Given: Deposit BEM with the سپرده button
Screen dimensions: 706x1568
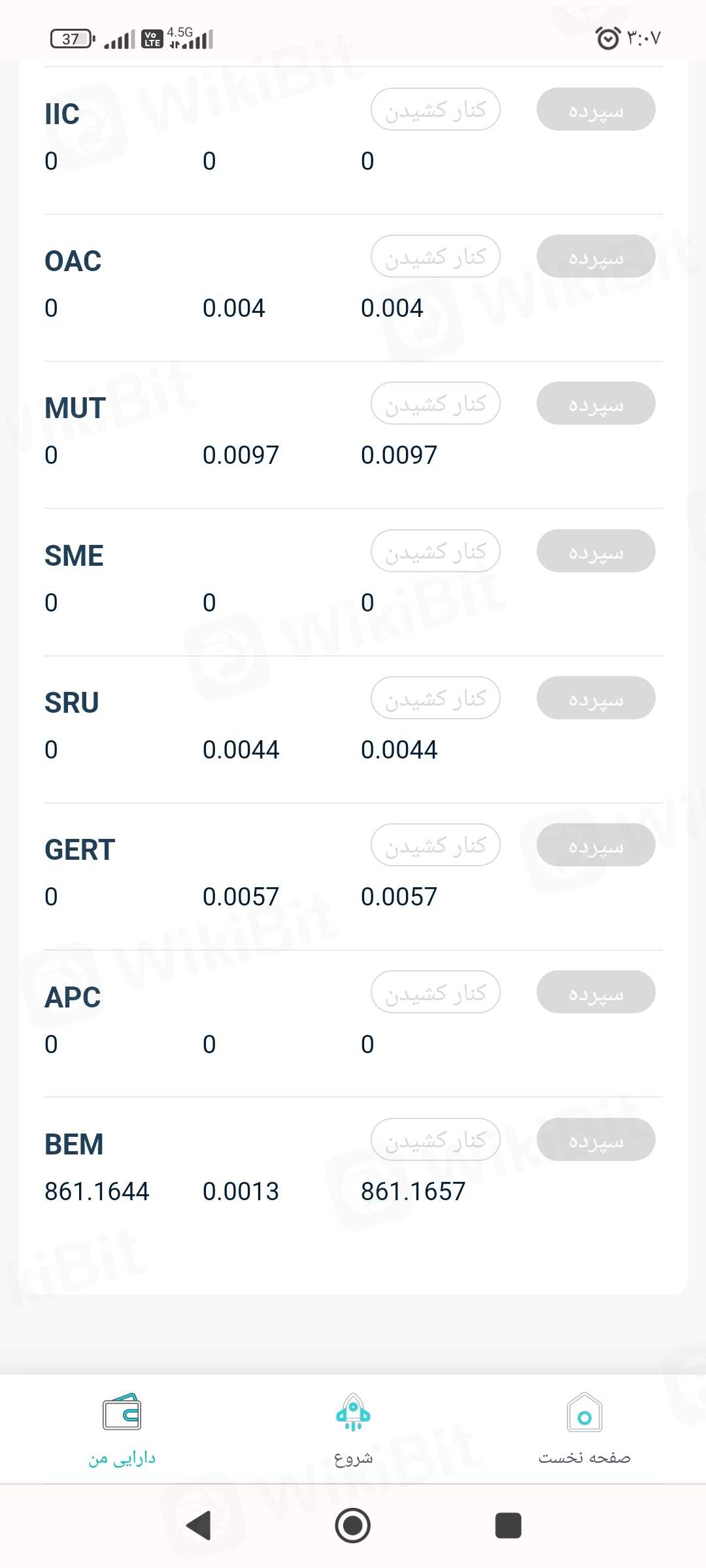Looking at the screenshot, I should (596, 1140).
